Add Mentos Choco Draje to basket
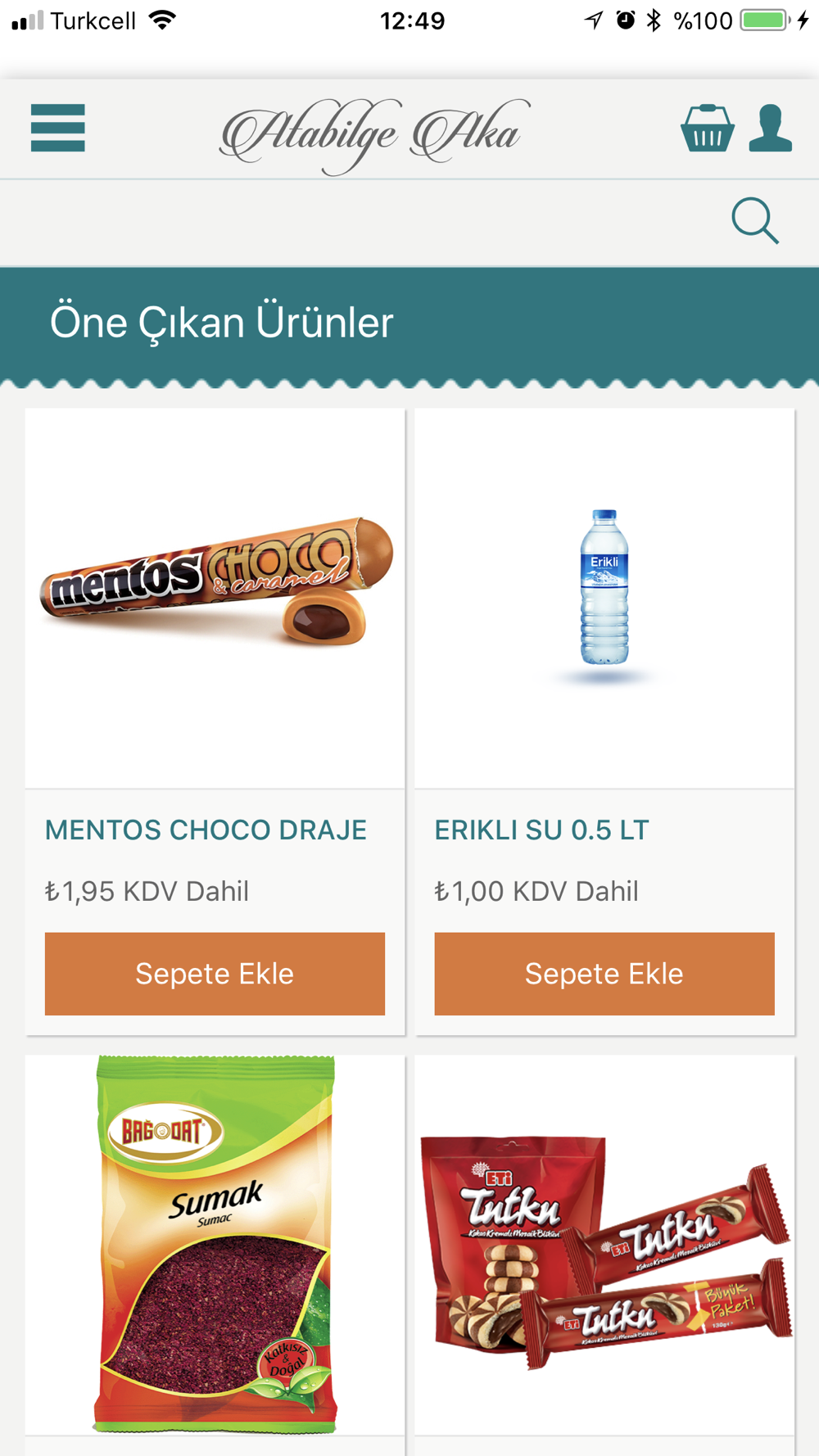 (x=215, y=974)
